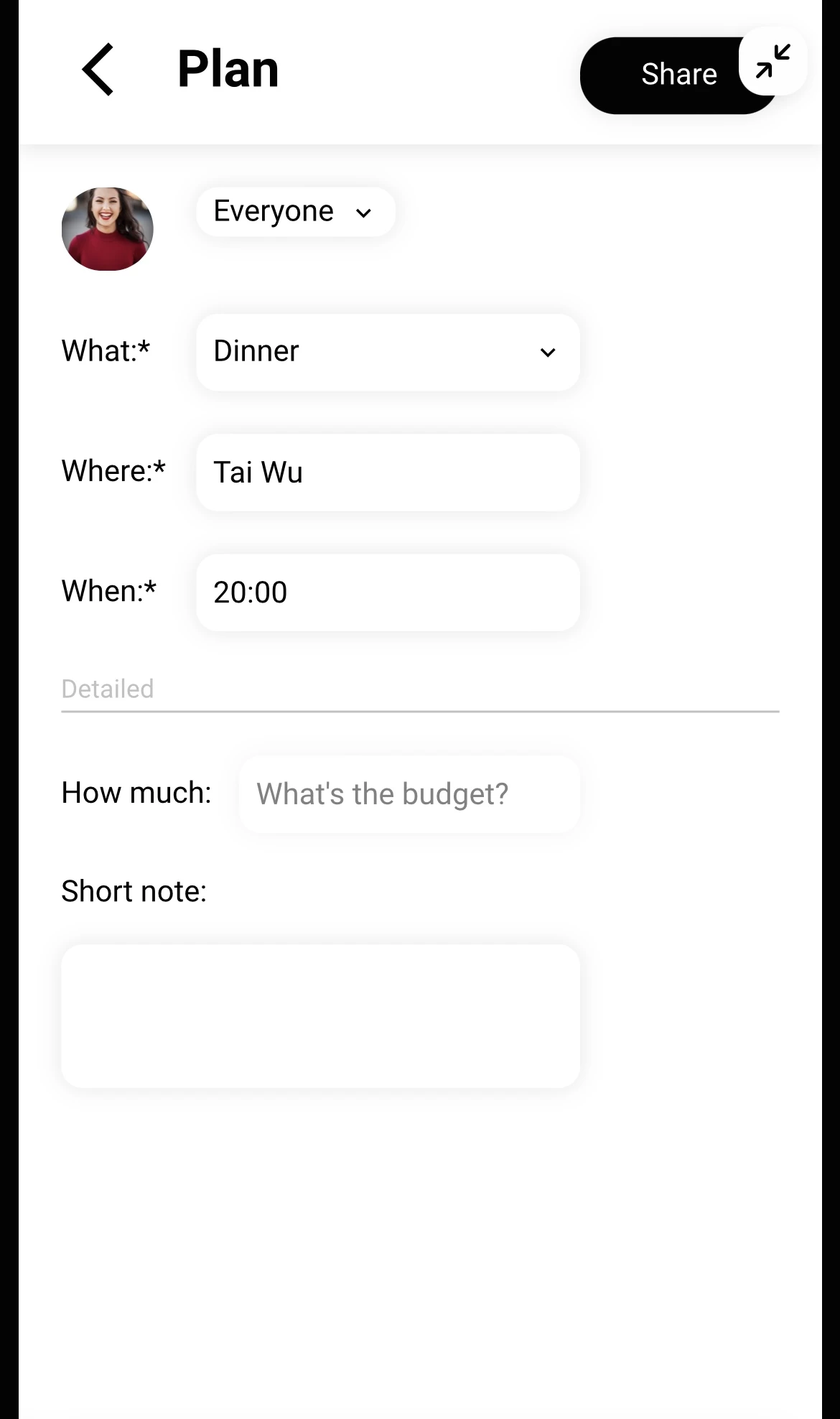Open the Everyone audience dropdown
840x1419 pixels.
[295, 211]
